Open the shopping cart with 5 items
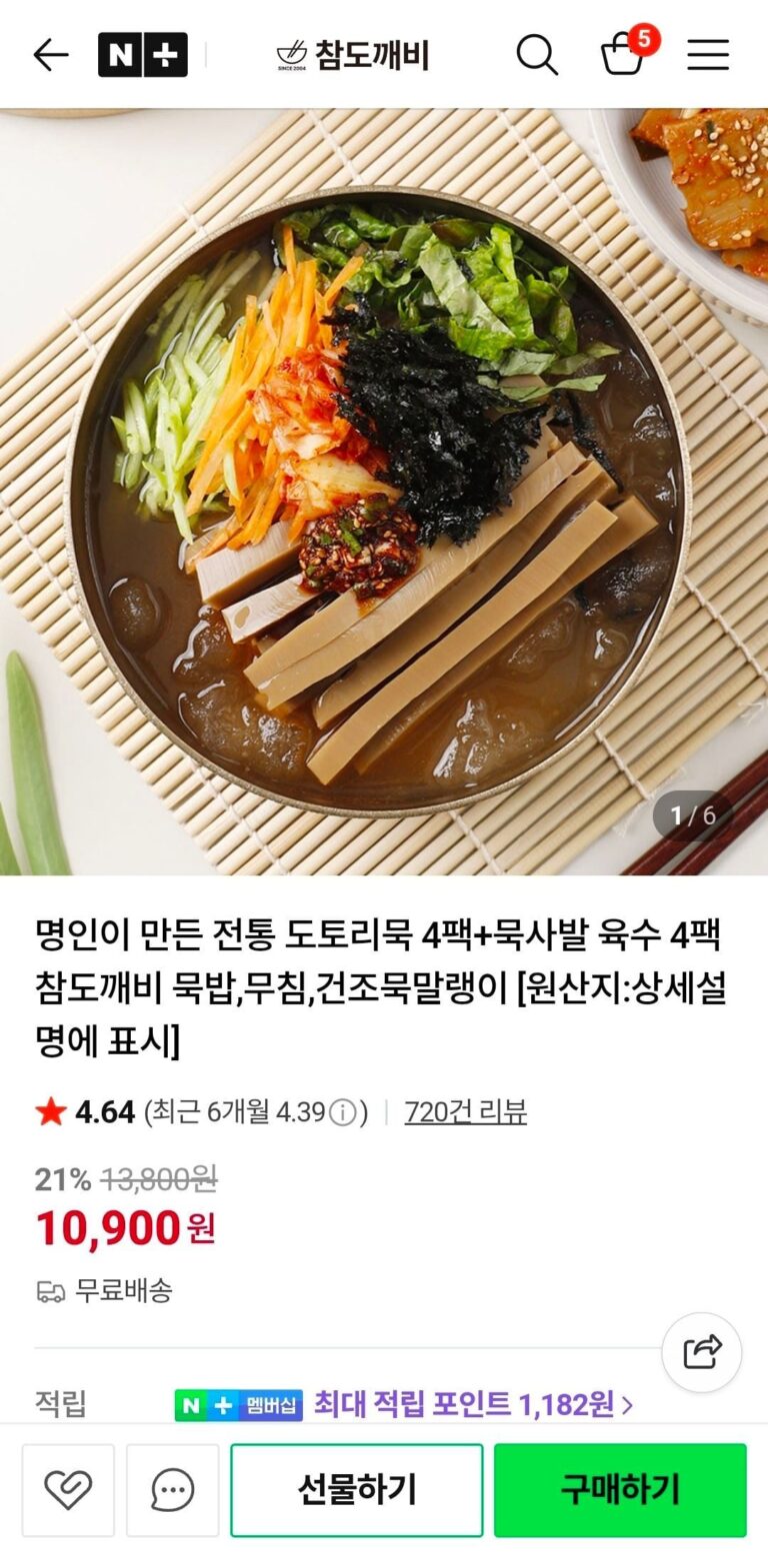The width and height of the screenshot is (768, 1568). pos(624,53)
